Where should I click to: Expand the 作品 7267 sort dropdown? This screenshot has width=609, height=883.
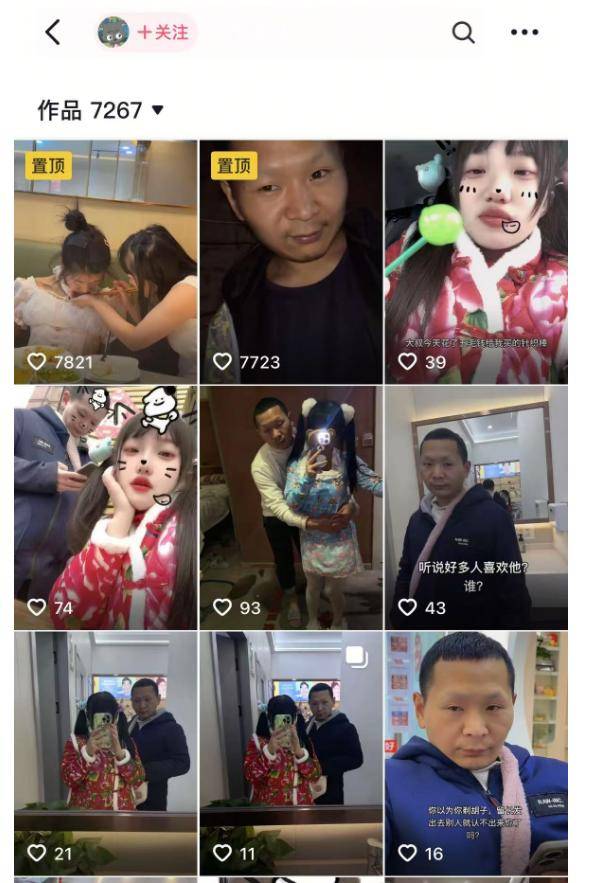(100, 110)
